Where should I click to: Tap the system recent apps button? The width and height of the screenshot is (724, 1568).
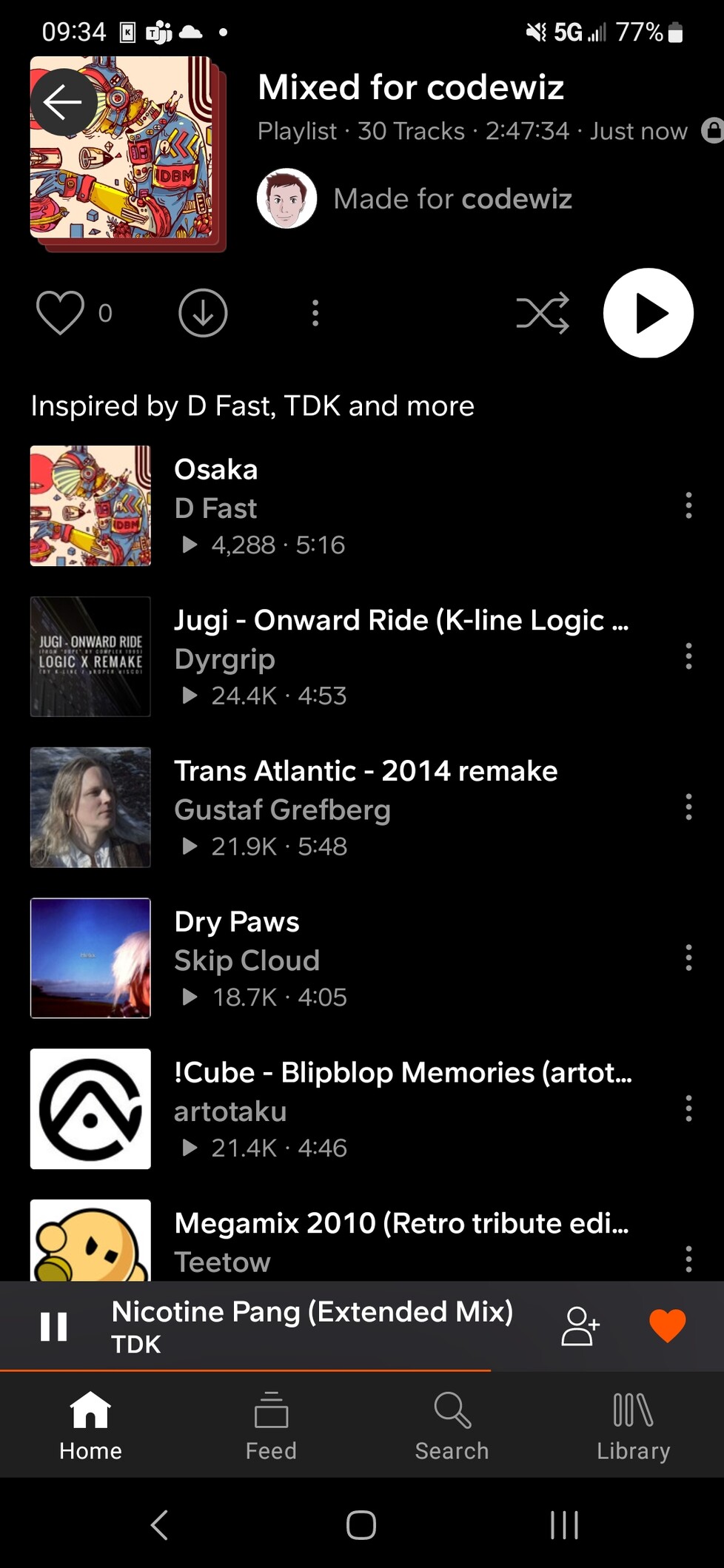tap(564, 1525)
